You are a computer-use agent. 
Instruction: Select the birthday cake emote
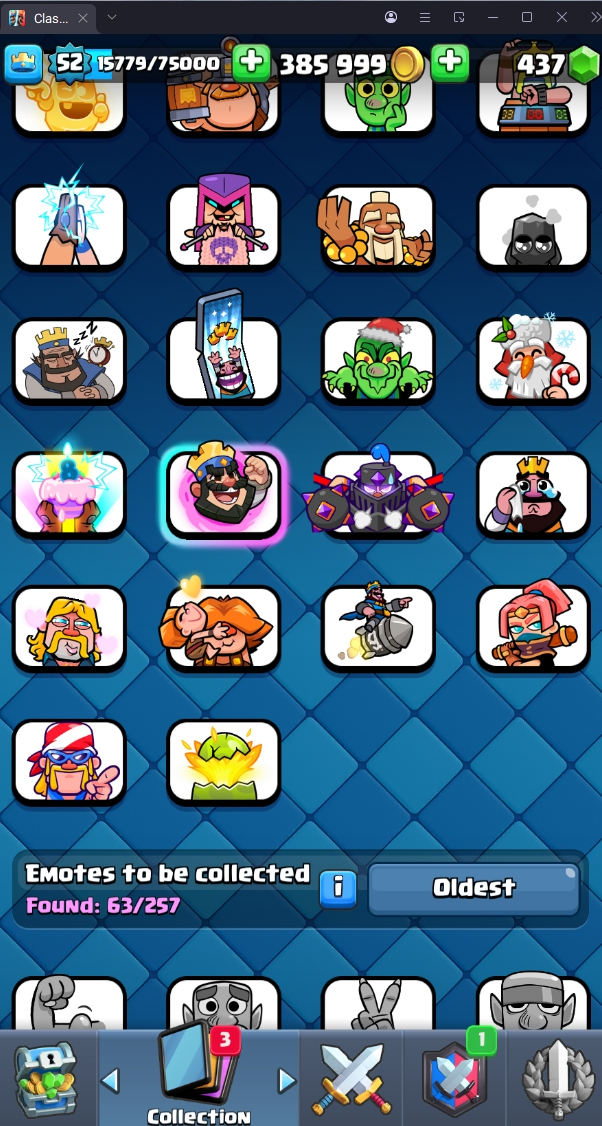pyautogui.click(x=70, y=493)
